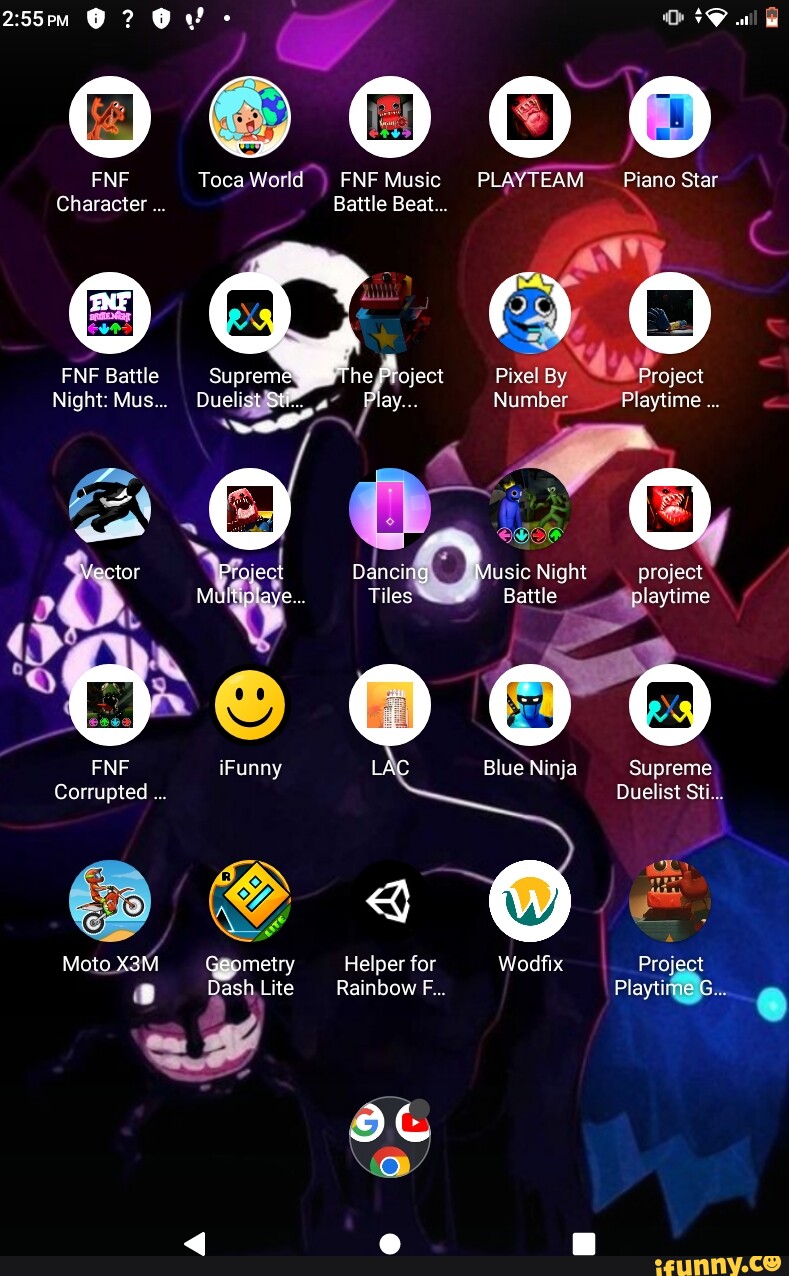
Task: Open Pixel By Number
Action: pos(530,314)
